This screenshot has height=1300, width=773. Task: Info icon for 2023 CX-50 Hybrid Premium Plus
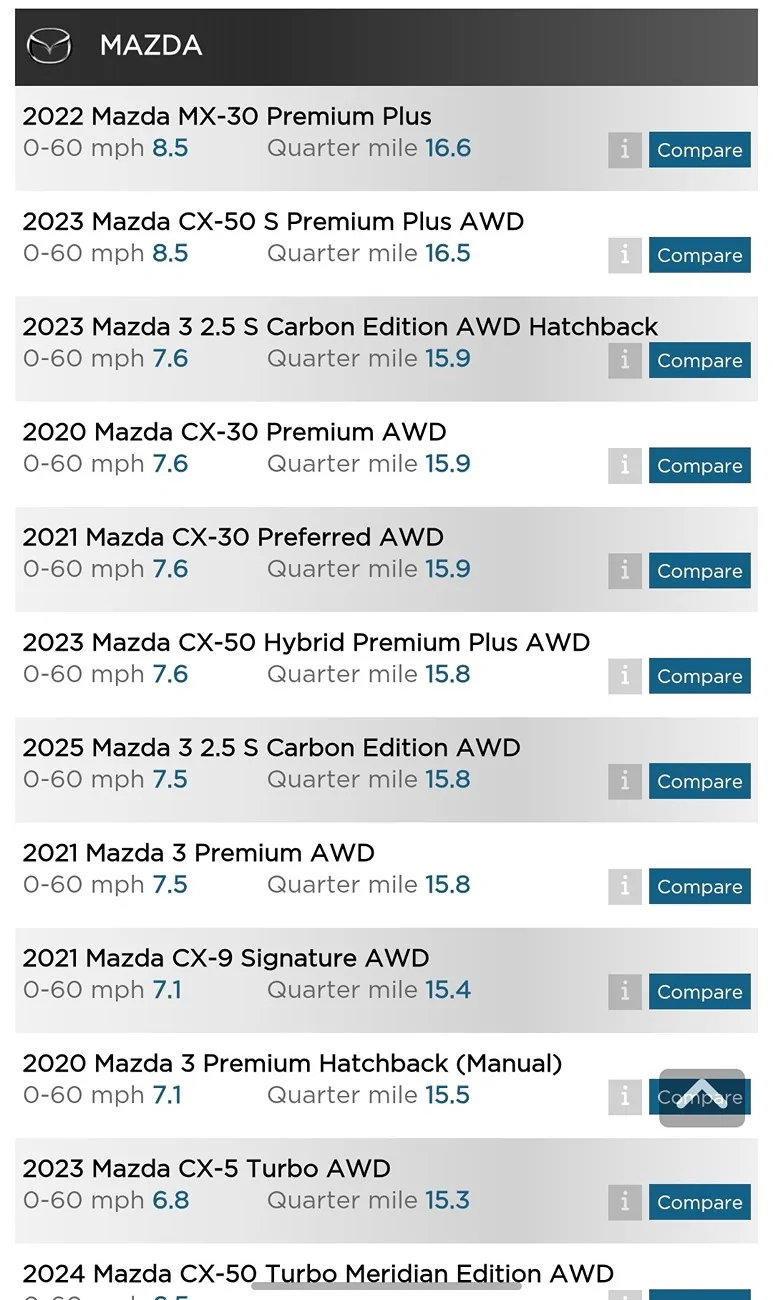coord(625,676)
